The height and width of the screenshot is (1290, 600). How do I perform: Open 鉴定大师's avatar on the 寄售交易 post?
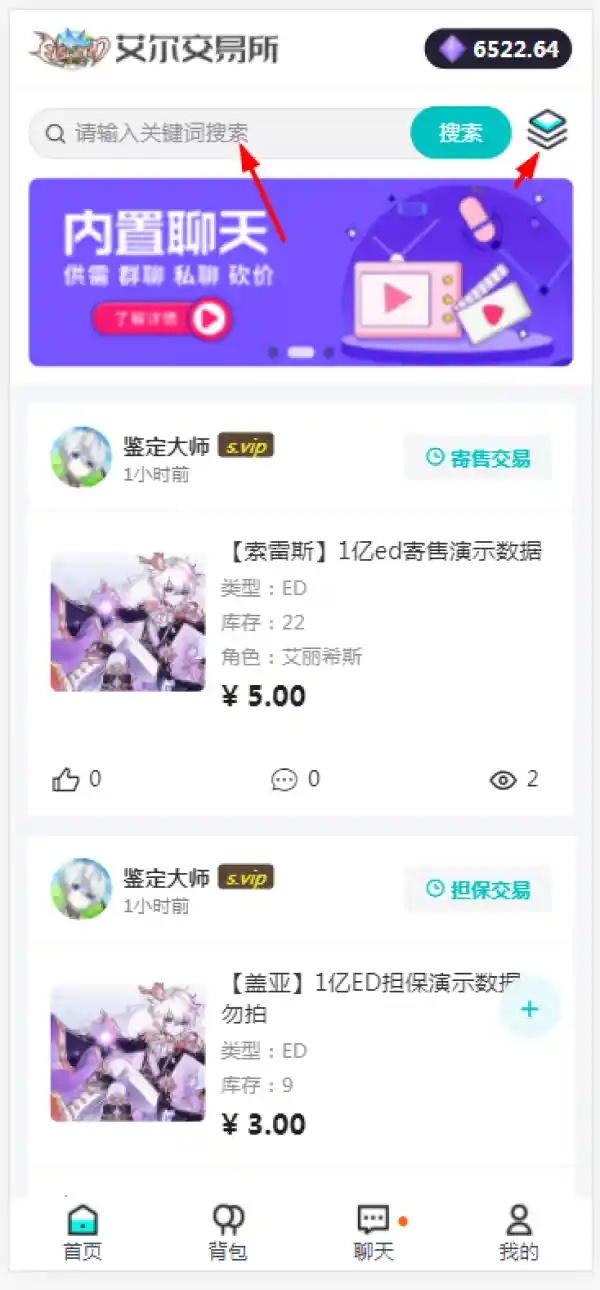click(x=81, y=457)
